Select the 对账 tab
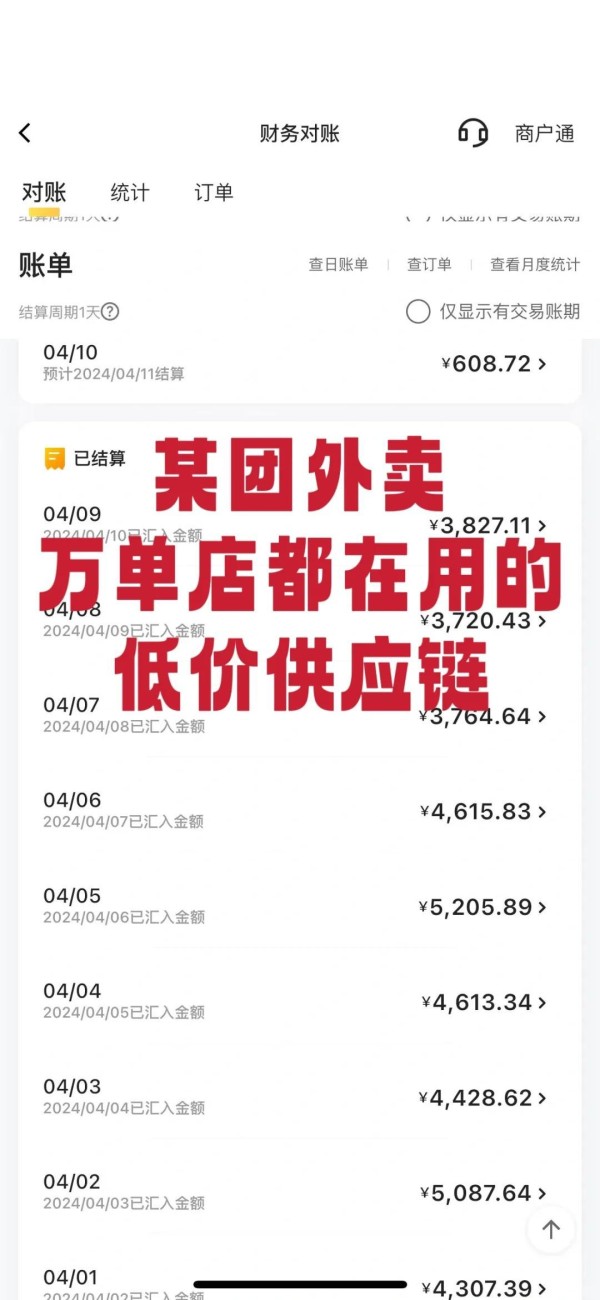Image resolution: width=600 pixels, height=1300 pixels. click(44, 193)
